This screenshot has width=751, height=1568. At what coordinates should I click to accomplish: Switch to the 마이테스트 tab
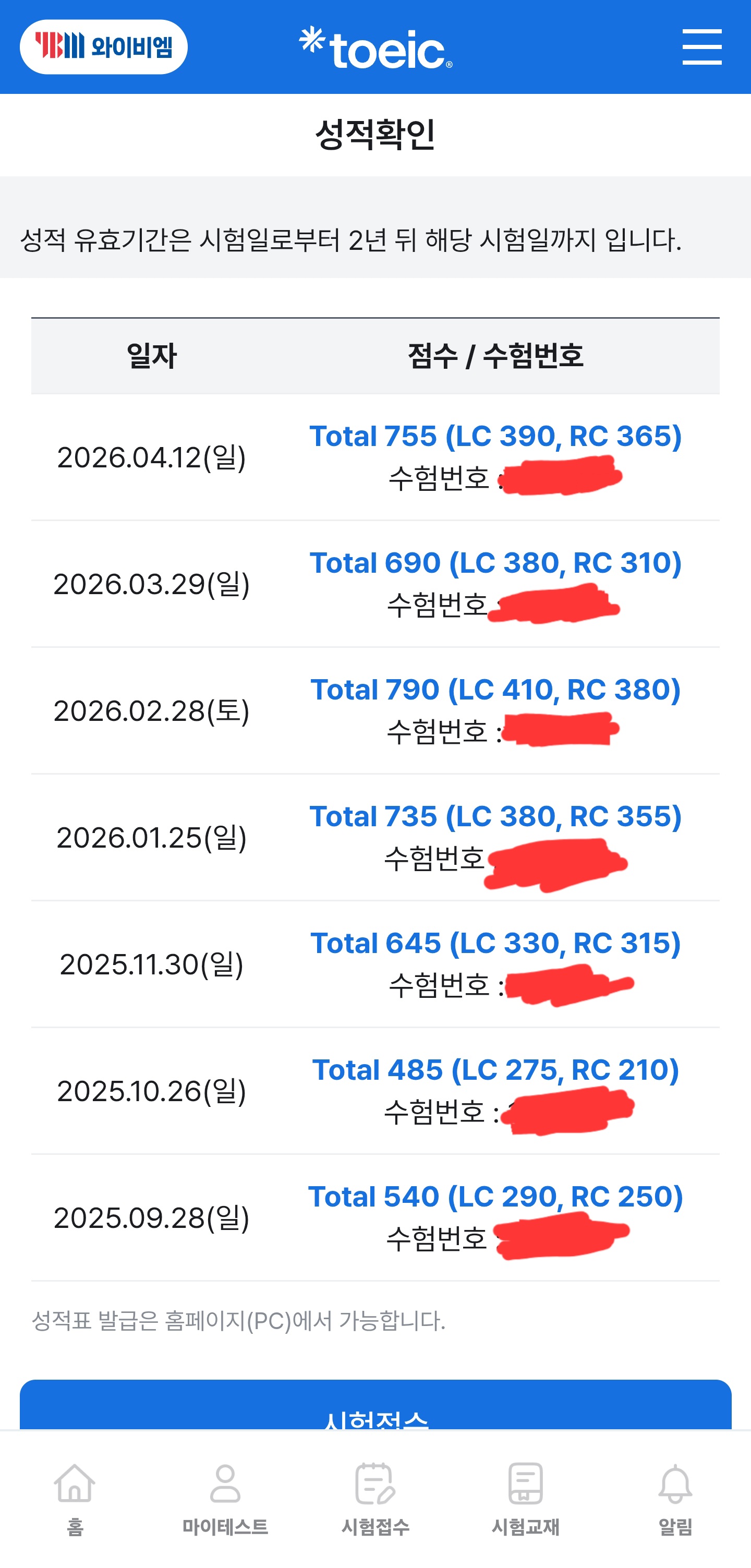coord(225,1499)
